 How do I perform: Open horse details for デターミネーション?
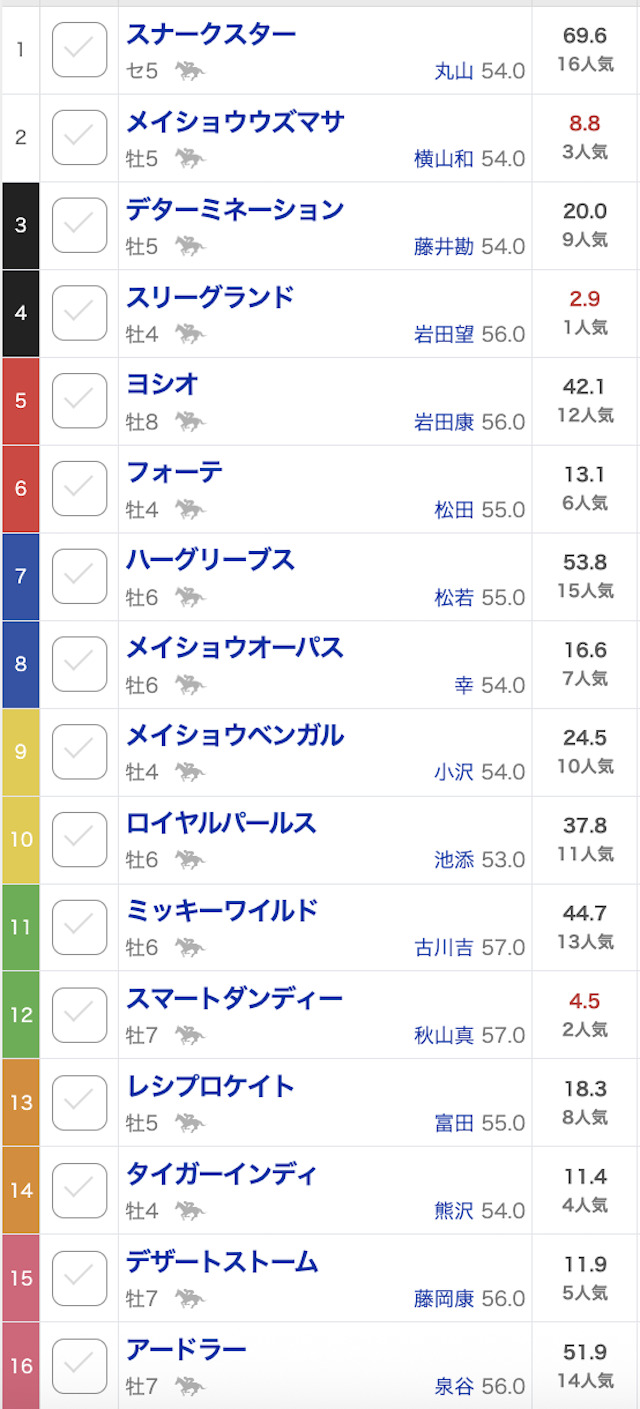coord(235,210)
